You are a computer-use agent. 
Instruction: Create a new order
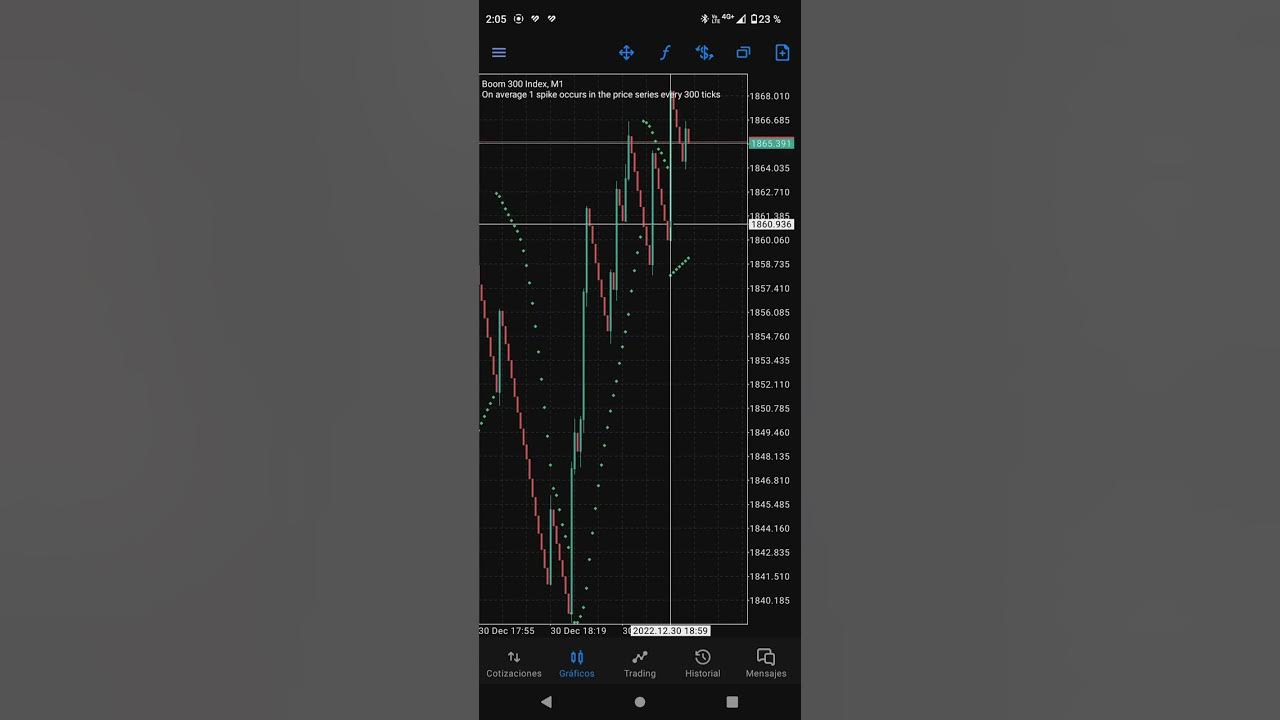[782, 53]
